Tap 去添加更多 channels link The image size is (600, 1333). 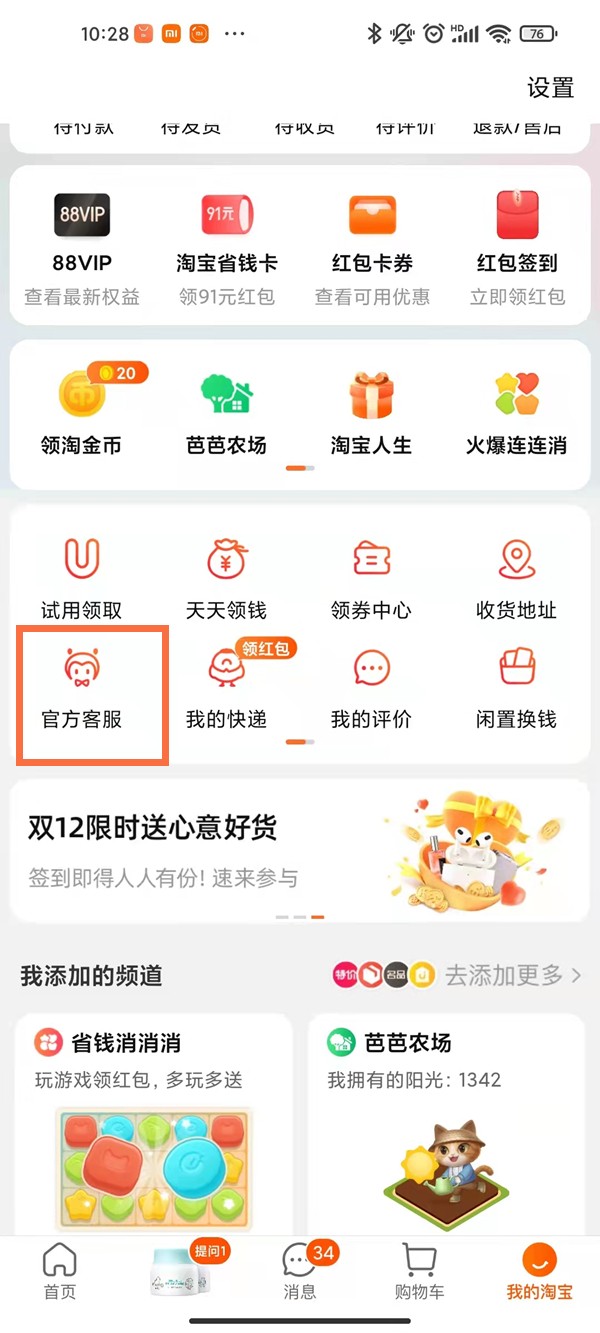pos(510,975)
